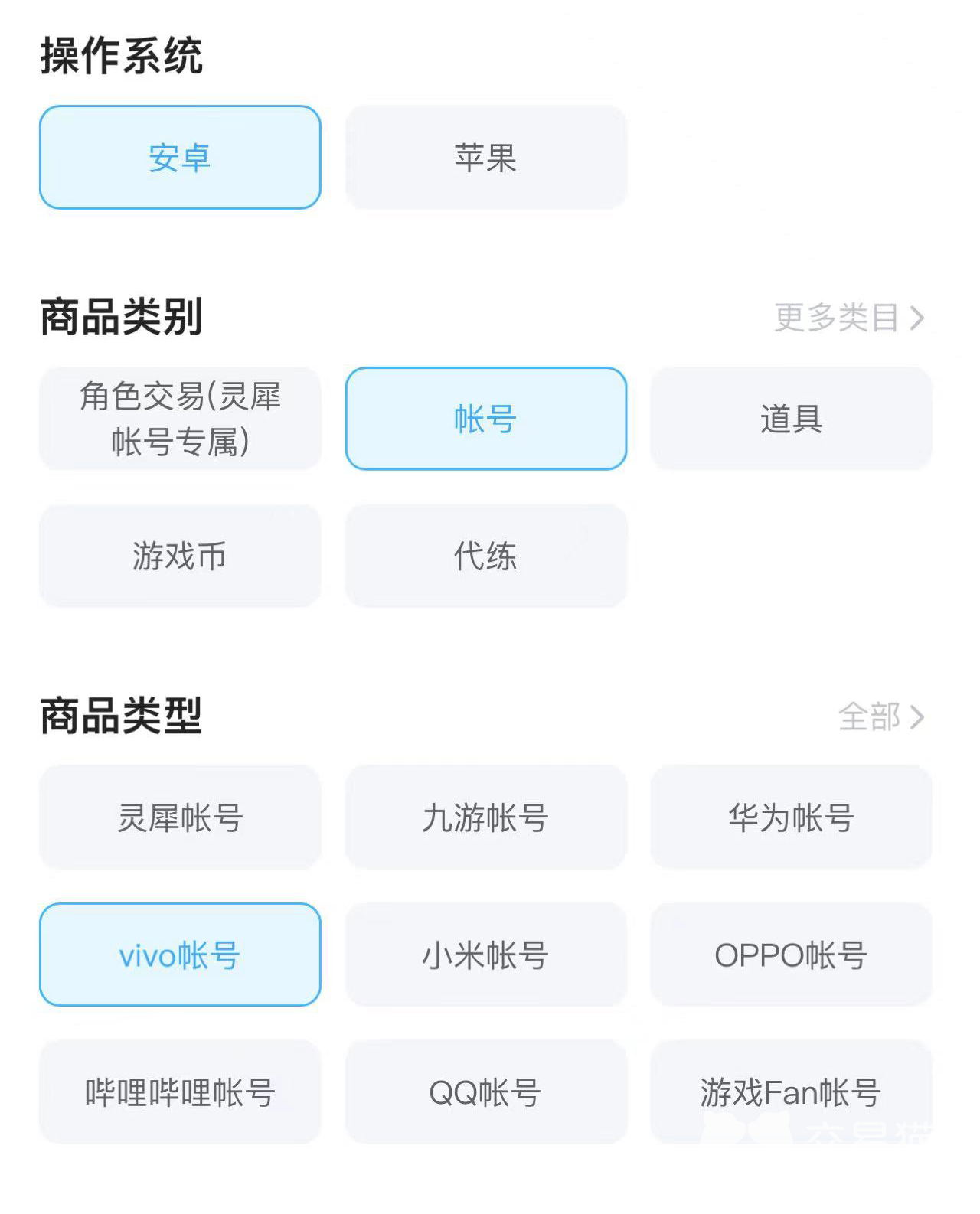This screenshot has height=1214, width=980.
Task: Tap the 游戏Fan帐号 option
Action: (x=791, y=1092)
